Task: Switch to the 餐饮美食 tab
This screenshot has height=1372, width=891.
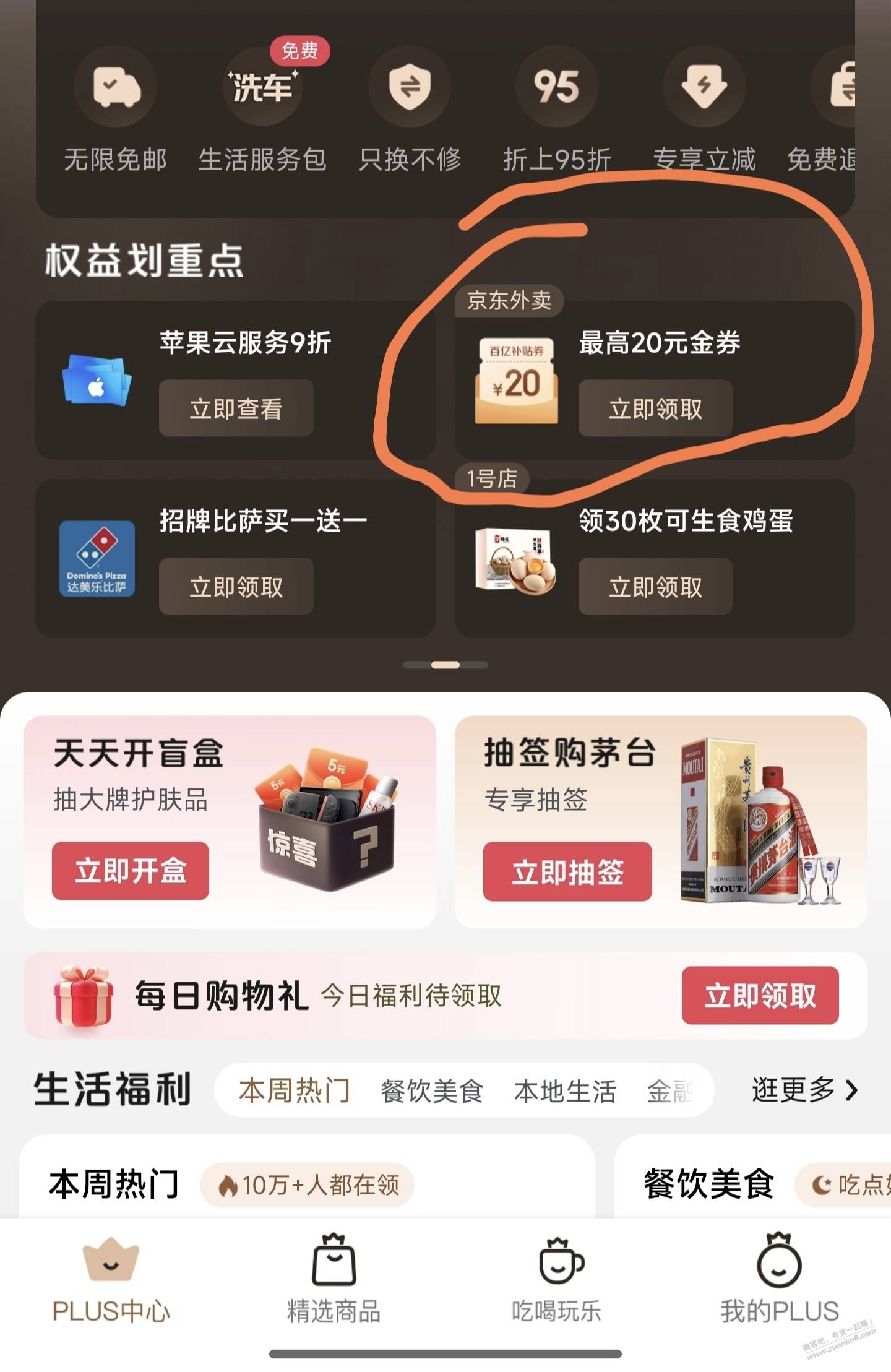Action: 431,1090
